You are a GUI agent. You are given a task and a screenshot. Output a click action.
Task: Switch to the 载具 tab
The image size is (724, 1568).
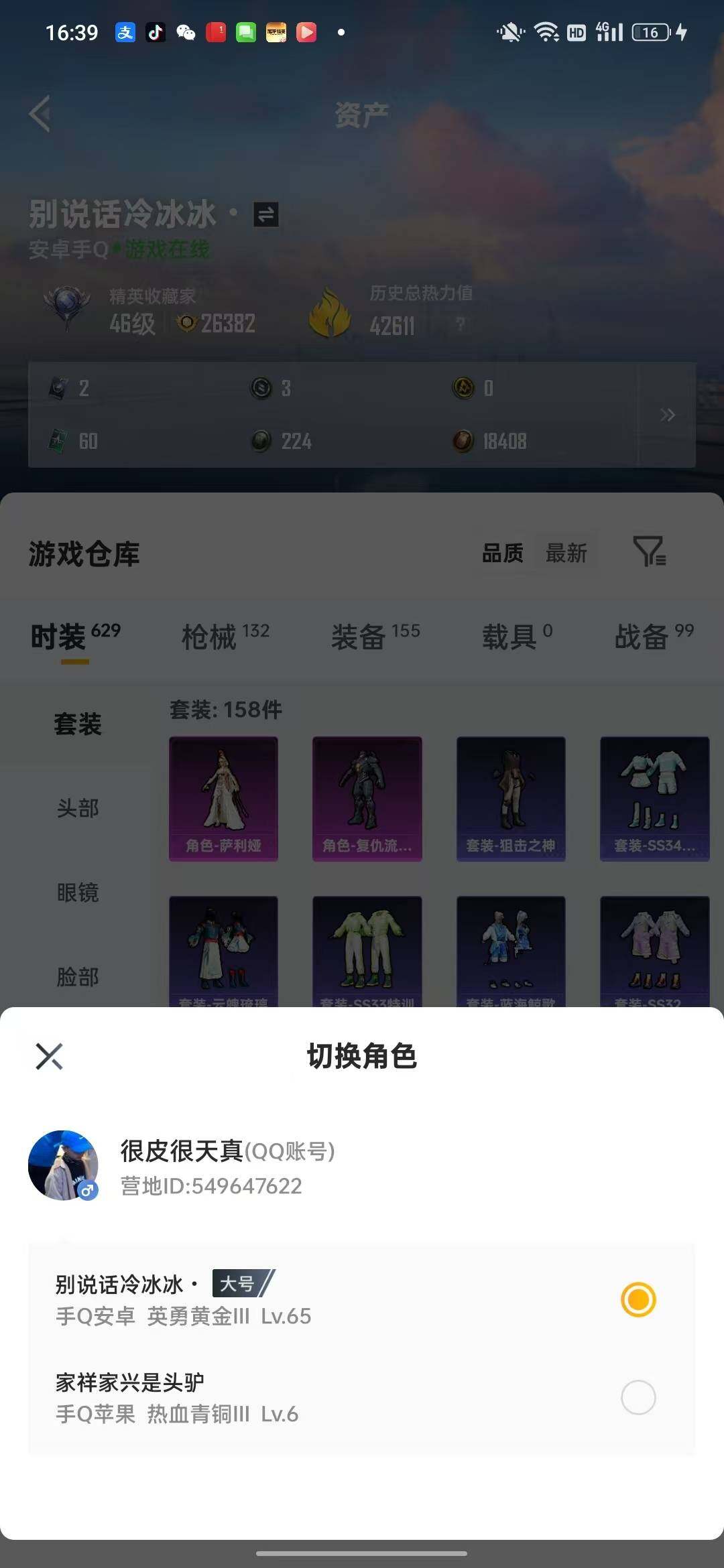pyautogui.click(x=509, y=637)
